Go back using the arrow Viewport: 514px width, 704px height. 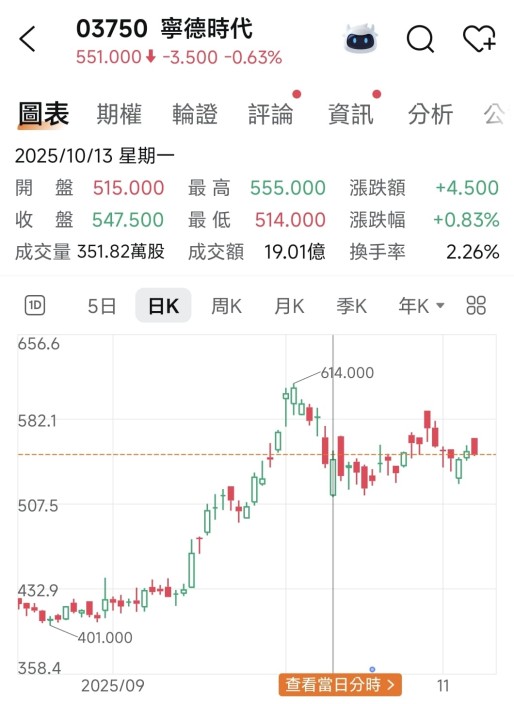pos(27,39)
